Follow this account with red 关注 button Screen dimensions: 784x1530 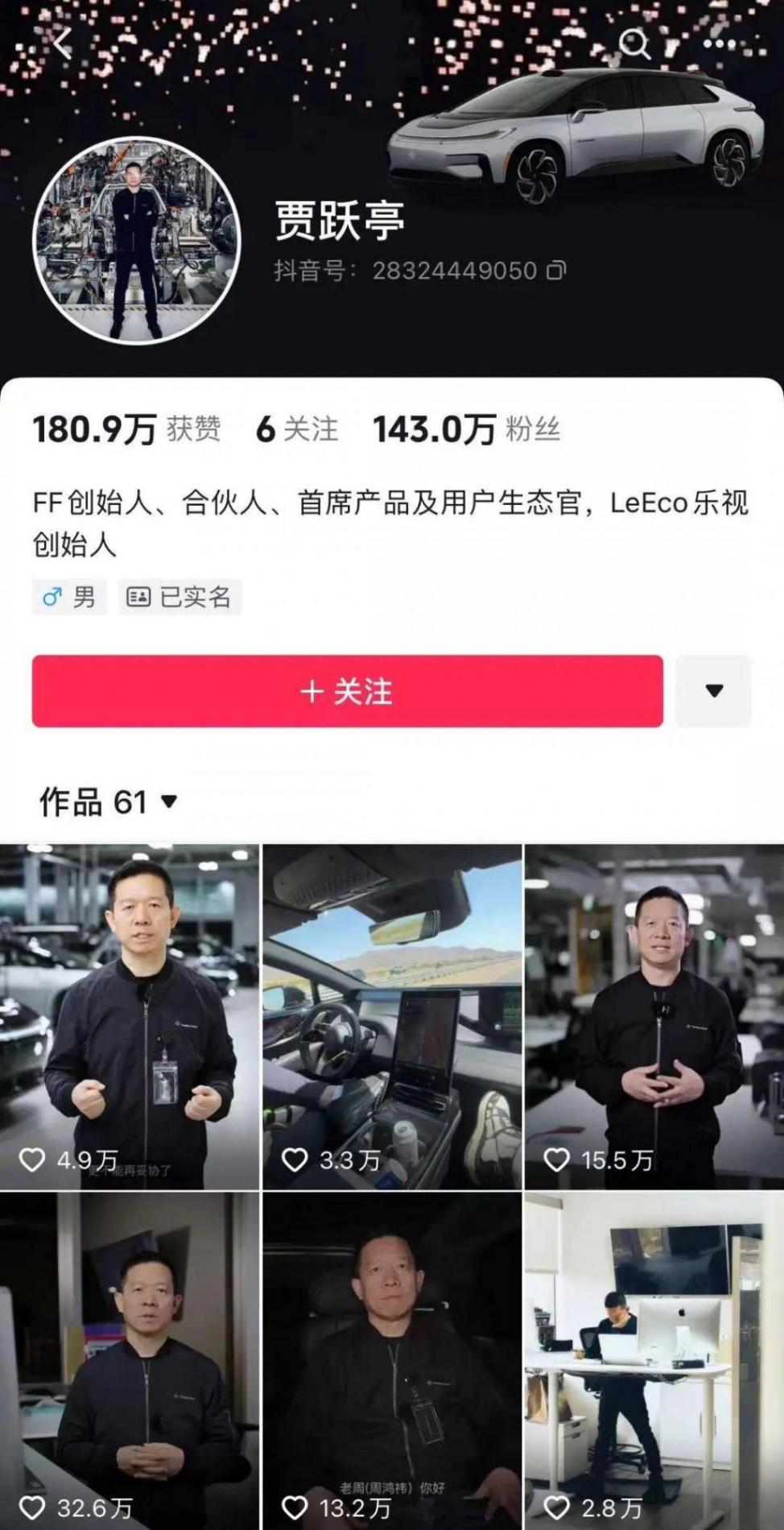point(347,691)
